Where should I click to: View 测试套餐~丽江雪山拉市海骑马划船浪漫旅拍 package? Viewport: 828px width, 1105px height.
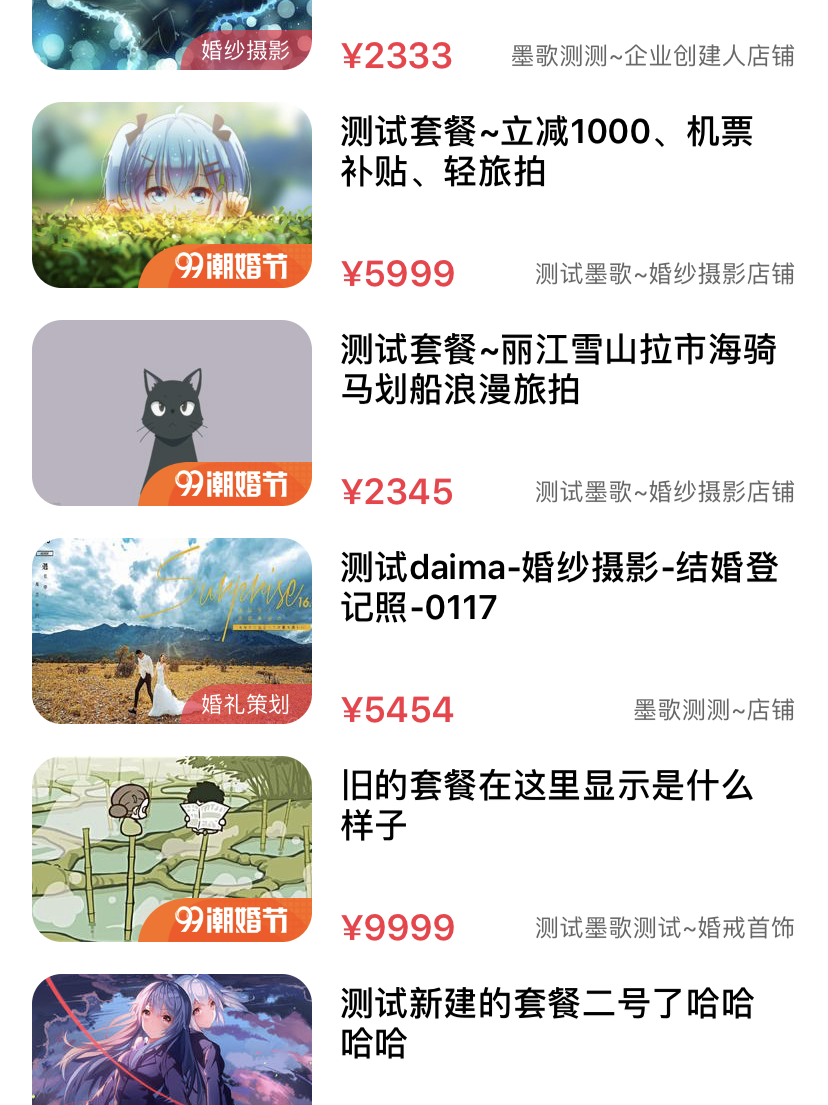coord(557,370)
